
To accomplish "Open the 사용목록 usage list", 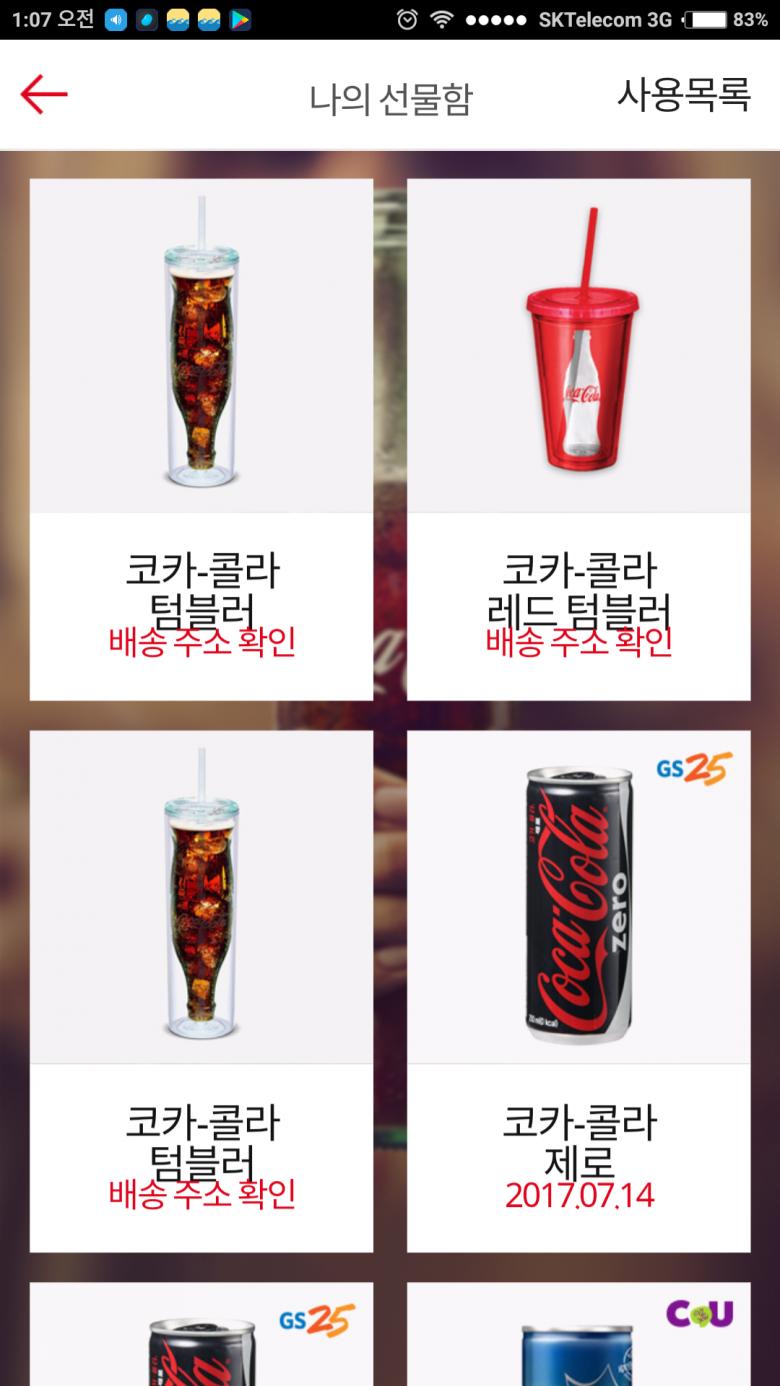I will point(683,95).
